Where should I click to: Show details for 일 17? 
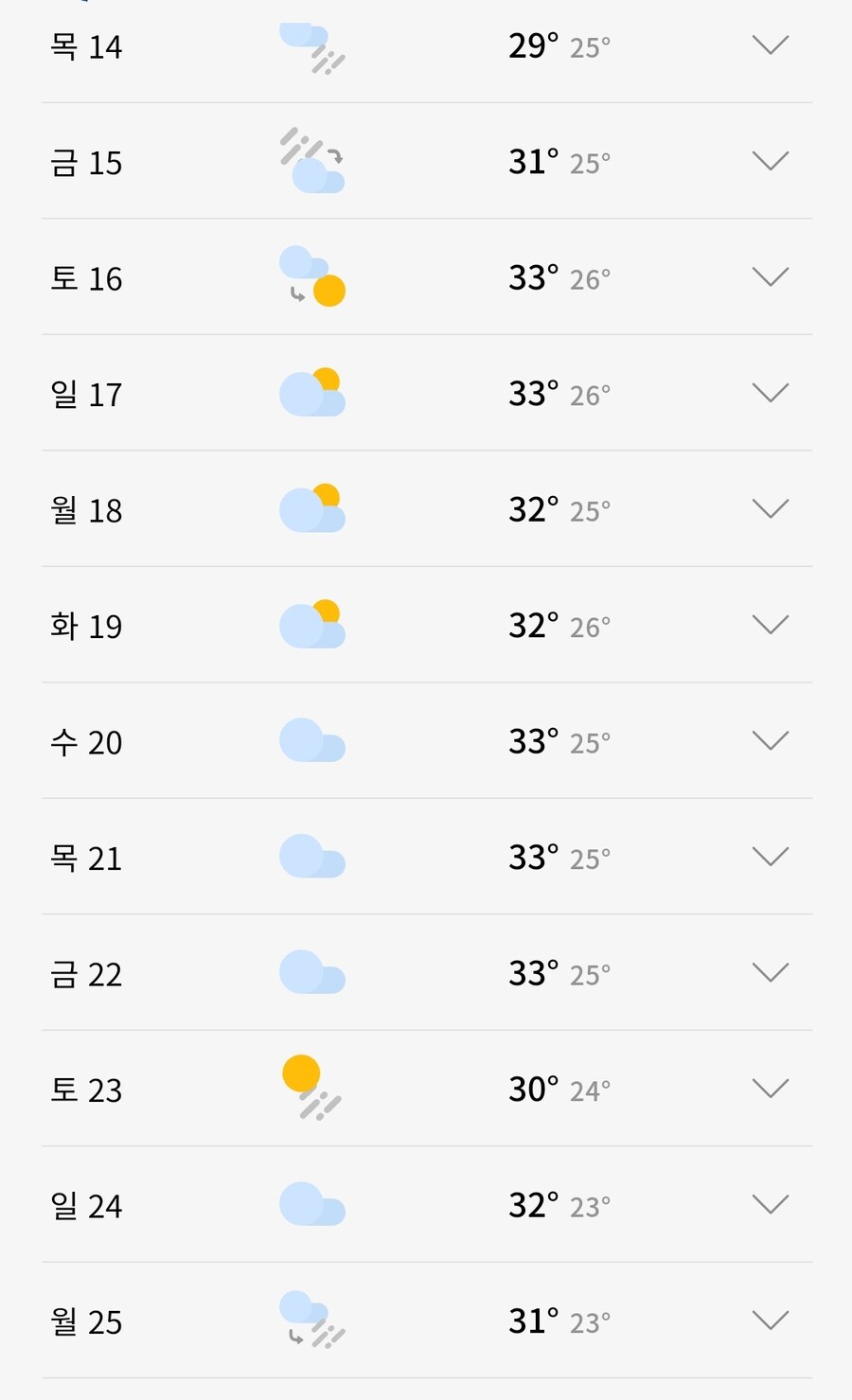pyautogui.click(x=770, y=393)
